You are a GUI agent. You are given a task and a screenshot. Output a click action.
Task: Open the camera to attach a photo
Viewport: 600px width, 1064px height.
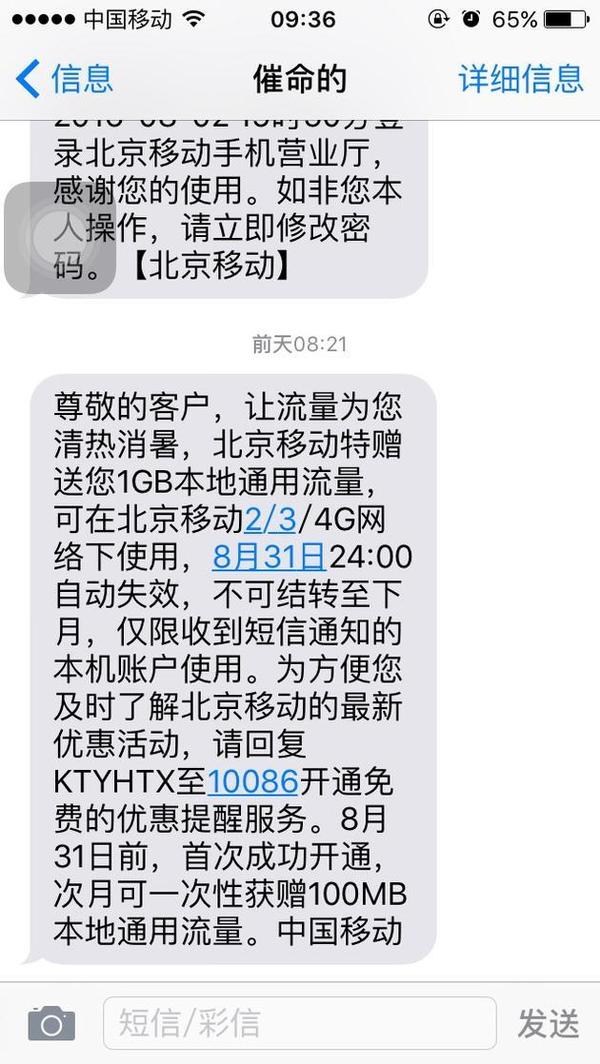tap(50, 1023)
